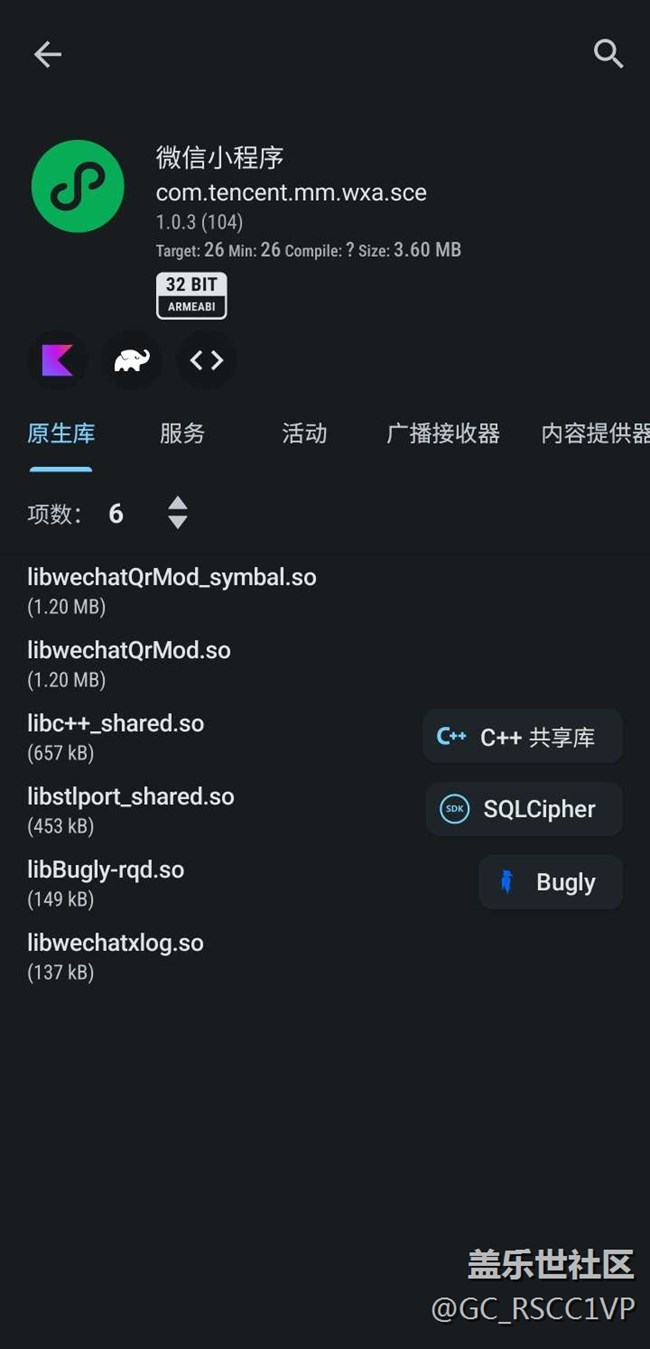Screen dimensions: 650x1349
Task: Go back using the arrow icon
Action: pyautogui.click(x=47, y=54)
